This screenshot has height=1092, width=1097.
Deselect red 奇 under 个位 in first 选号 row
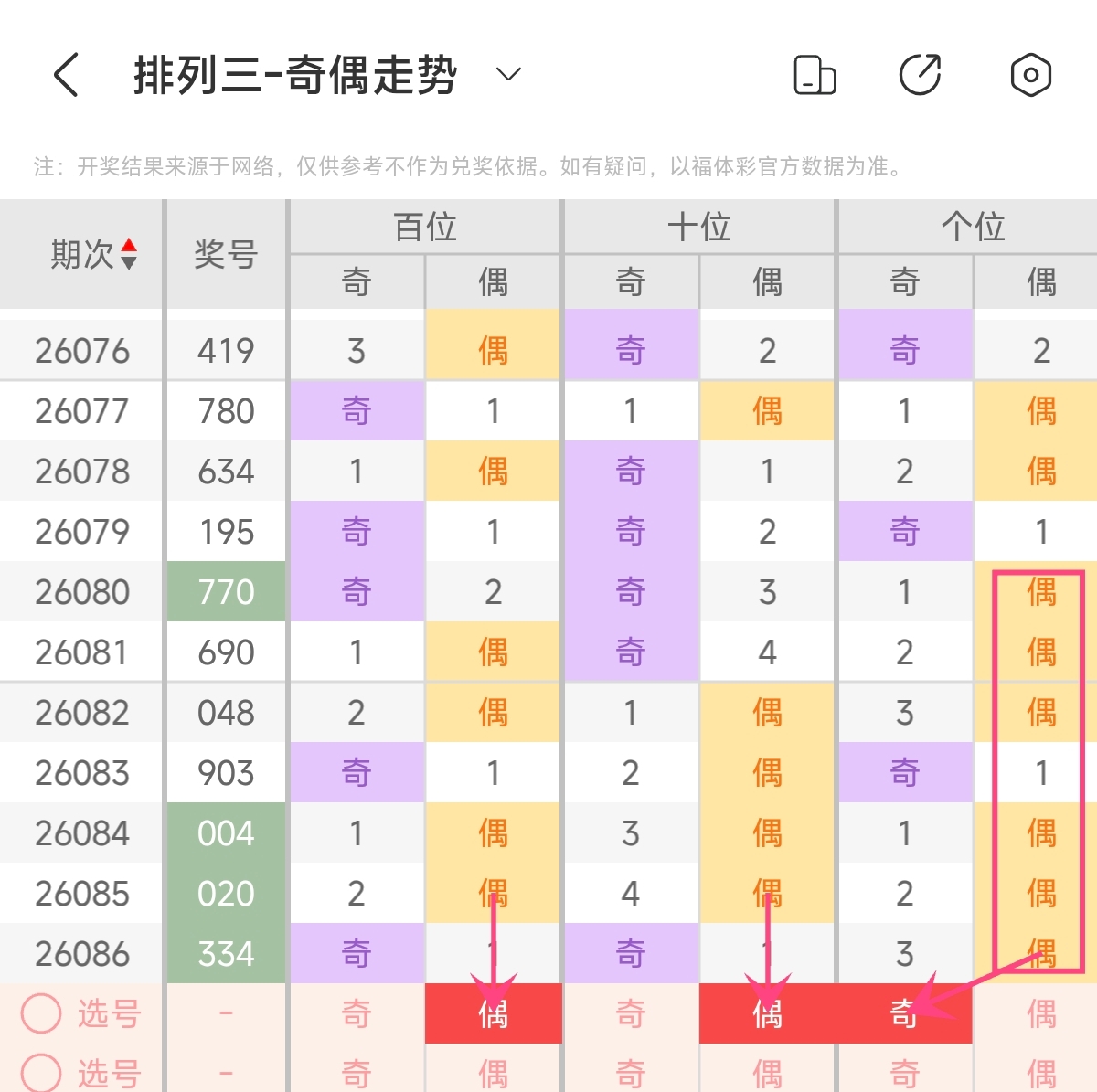[x=905, y=1013]
